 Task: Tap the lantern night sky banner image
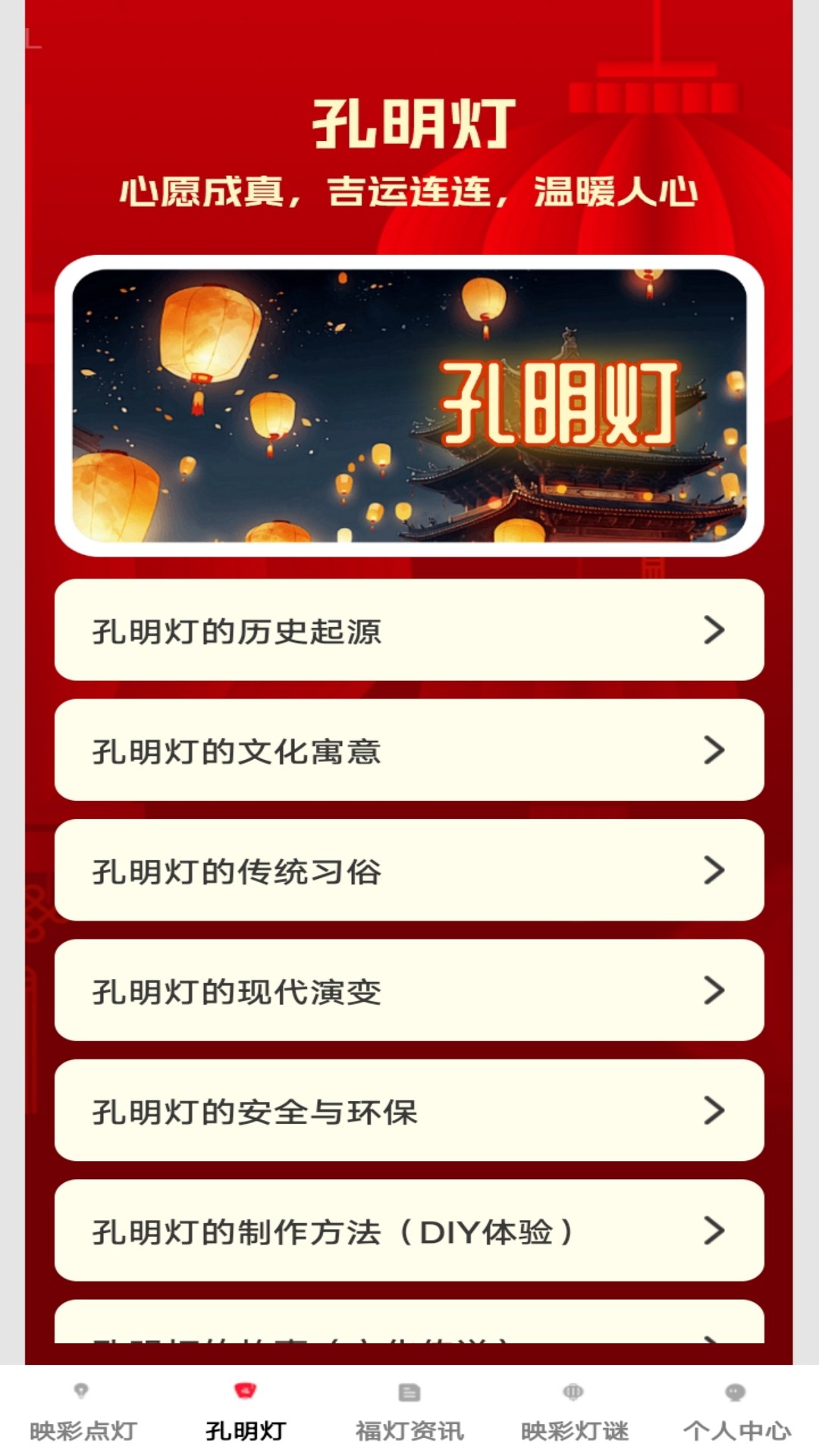point(409,406)
